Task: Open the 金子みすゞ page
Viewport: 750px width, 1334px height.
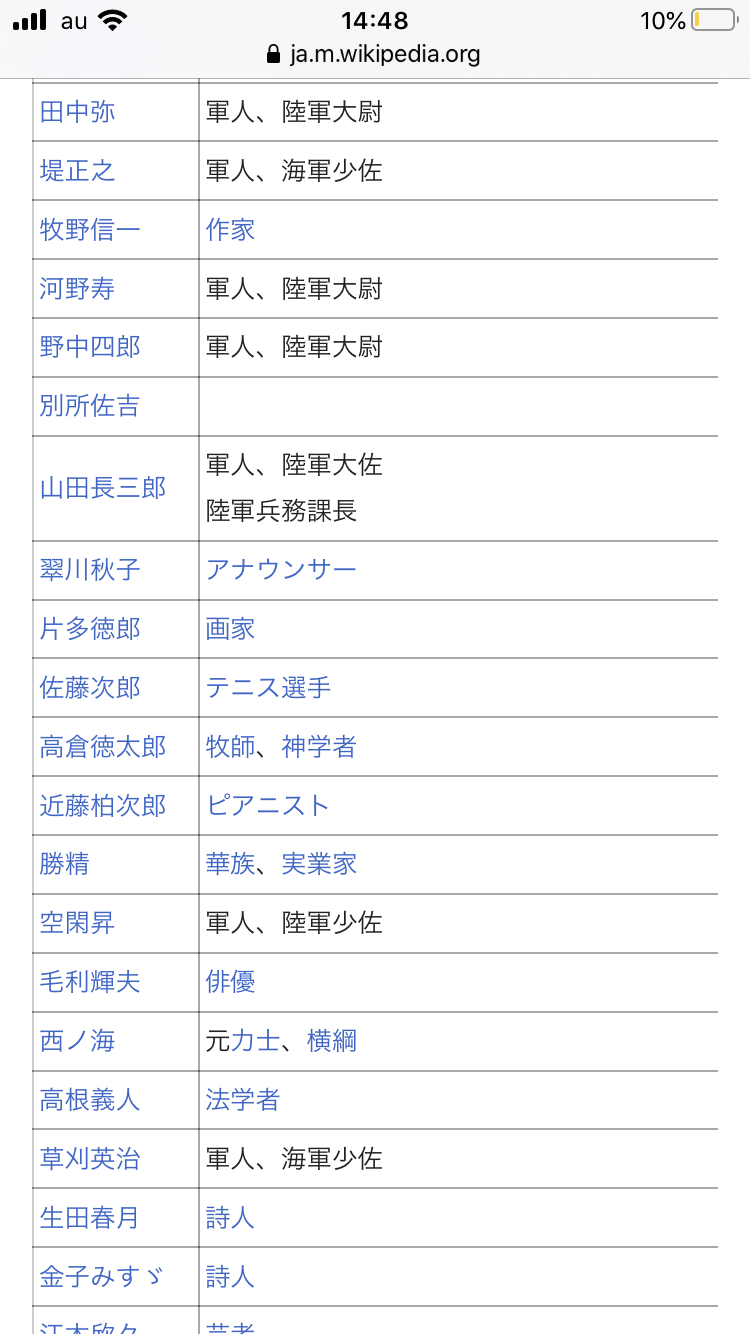Action: 100,1277
